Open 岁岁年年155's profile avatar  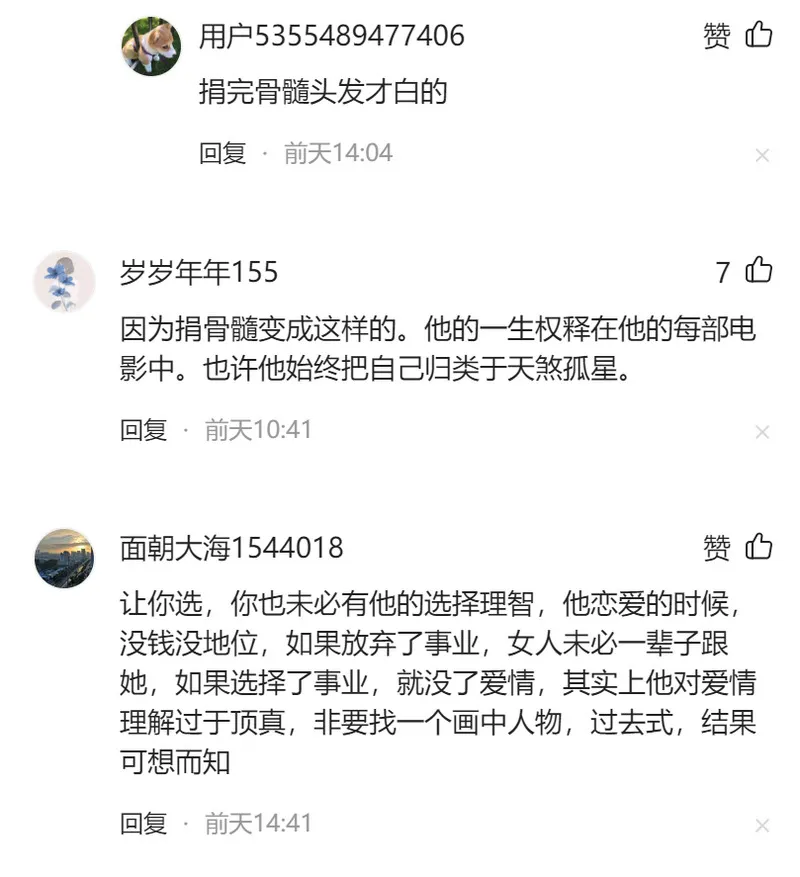64,281
